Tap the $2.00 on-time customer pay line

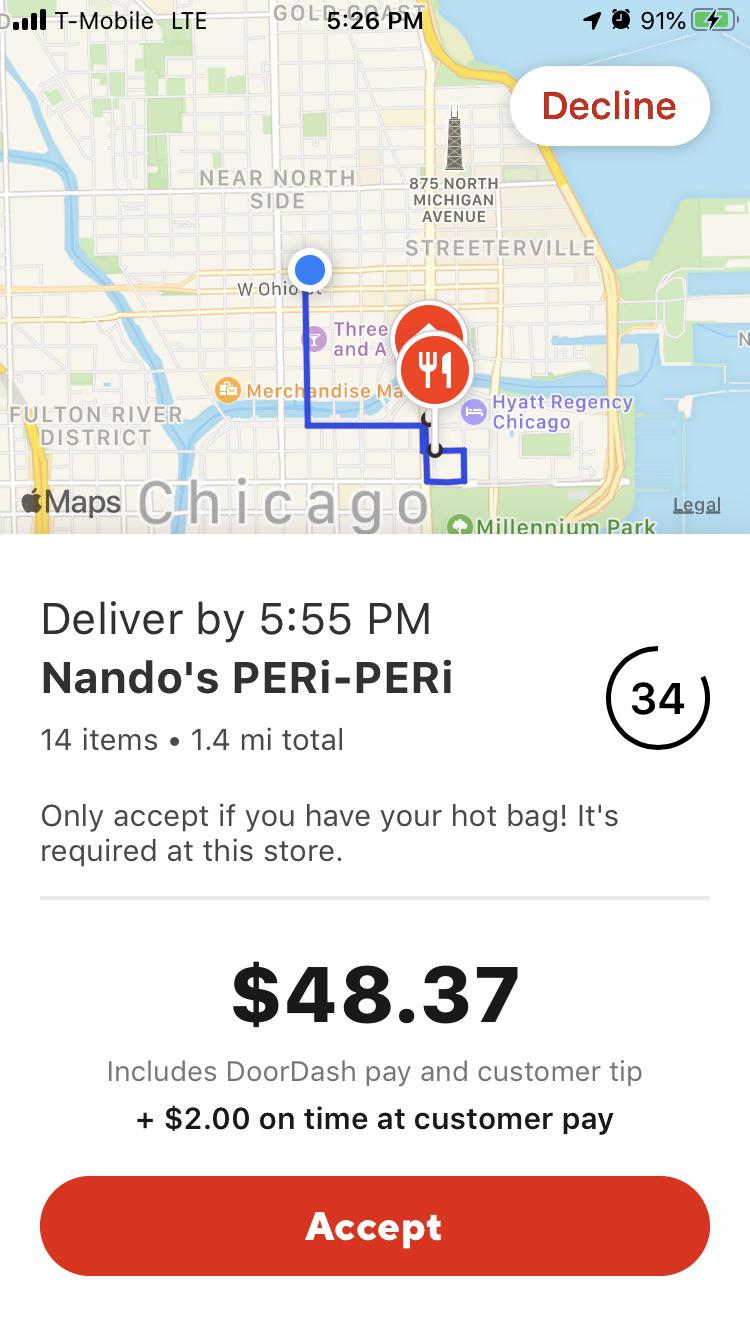coord(374,1118)
